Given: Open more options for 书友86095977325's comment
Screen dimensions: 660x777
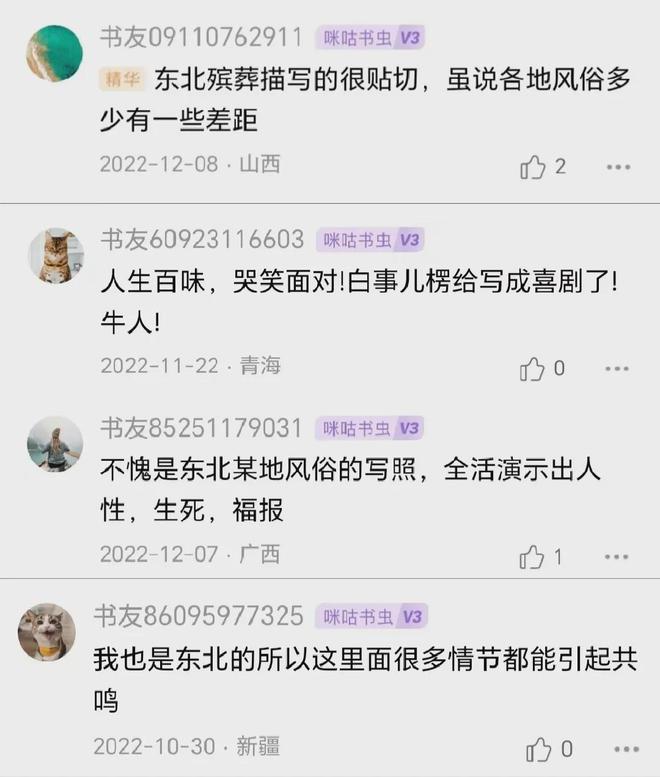Looking at the screenshot, I should [x=623, y=749].
